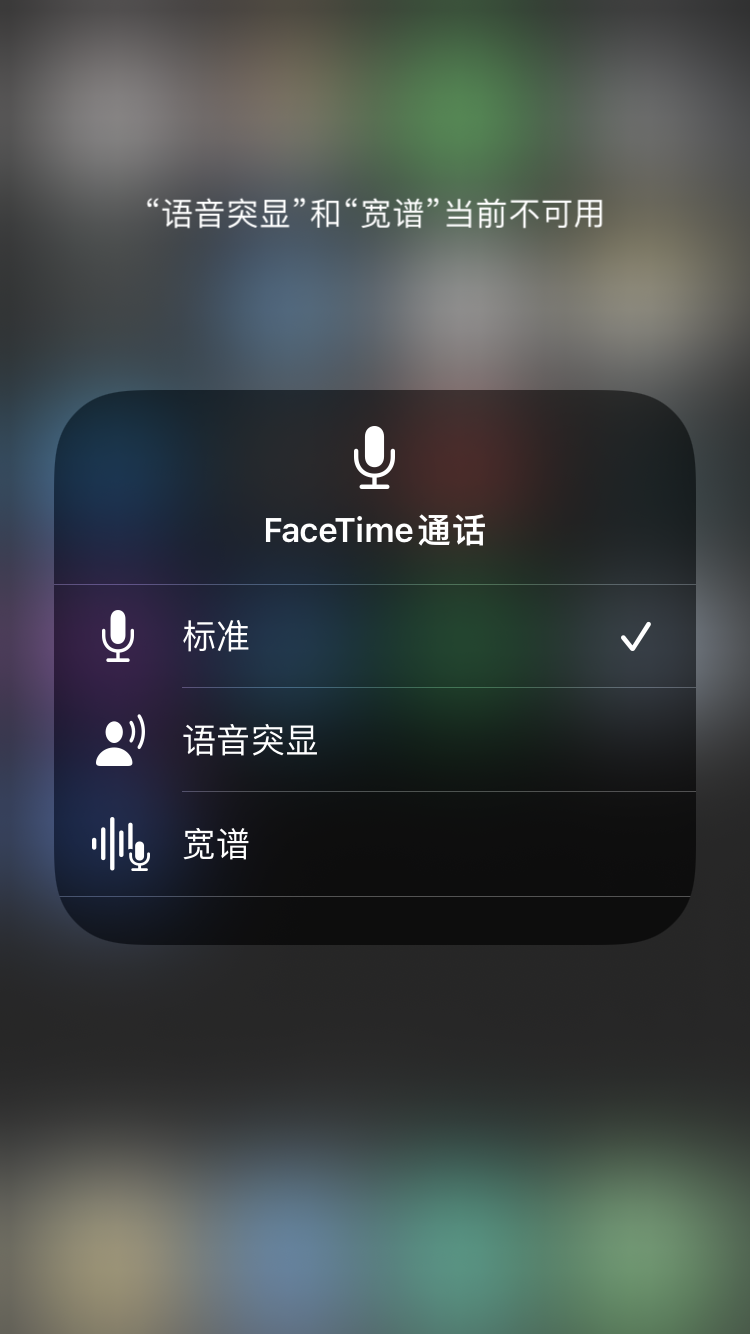
Task: Choose the 语音突显 microphone mode
Action: 374,740
